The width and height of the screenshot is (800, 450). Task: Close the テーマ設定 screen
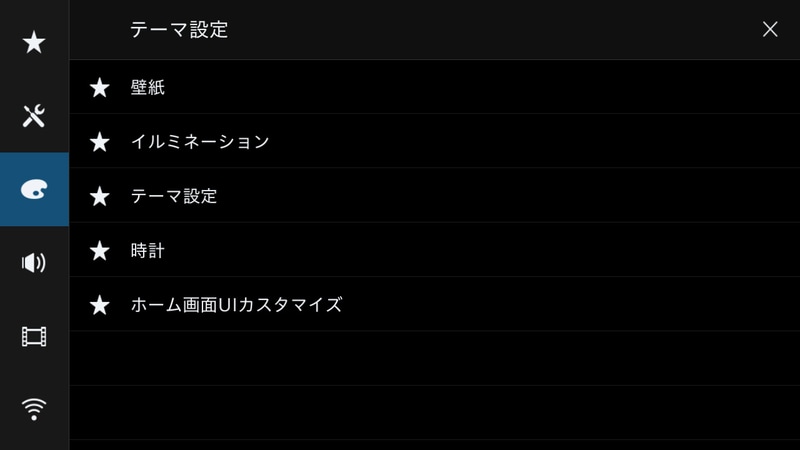click(769, 30)
